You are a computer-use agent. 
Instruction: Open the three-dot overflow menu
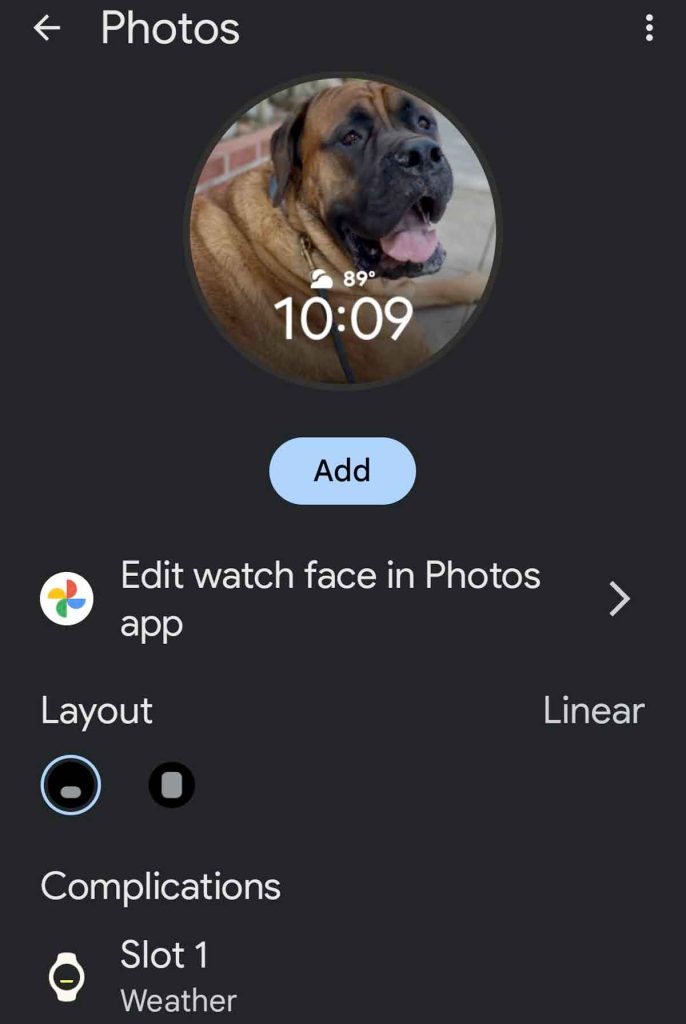pyautogui.click(x=649, y=29)
